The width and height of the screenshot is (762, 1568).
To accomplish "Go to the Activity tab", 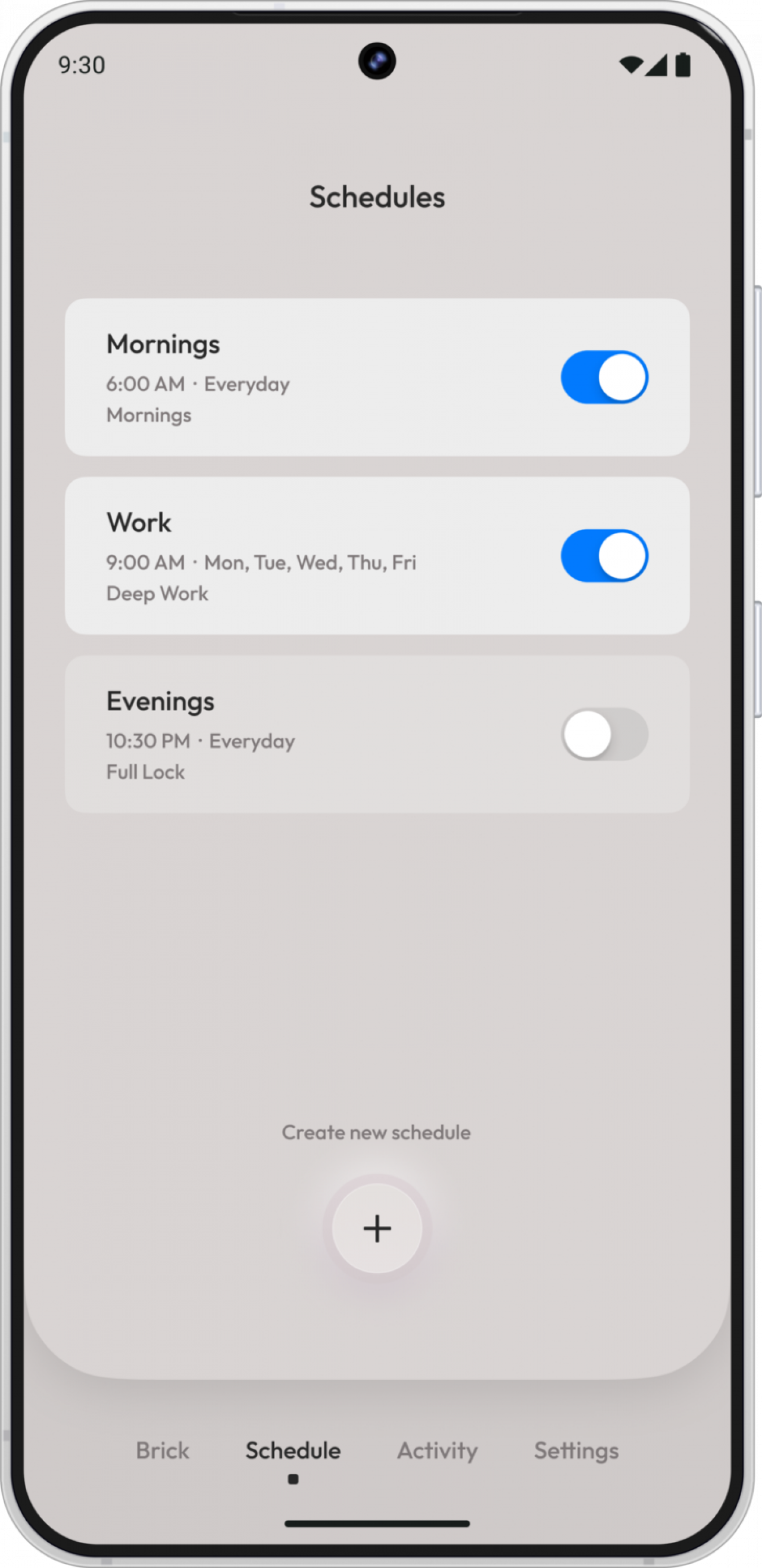I will coord(437,1451).
